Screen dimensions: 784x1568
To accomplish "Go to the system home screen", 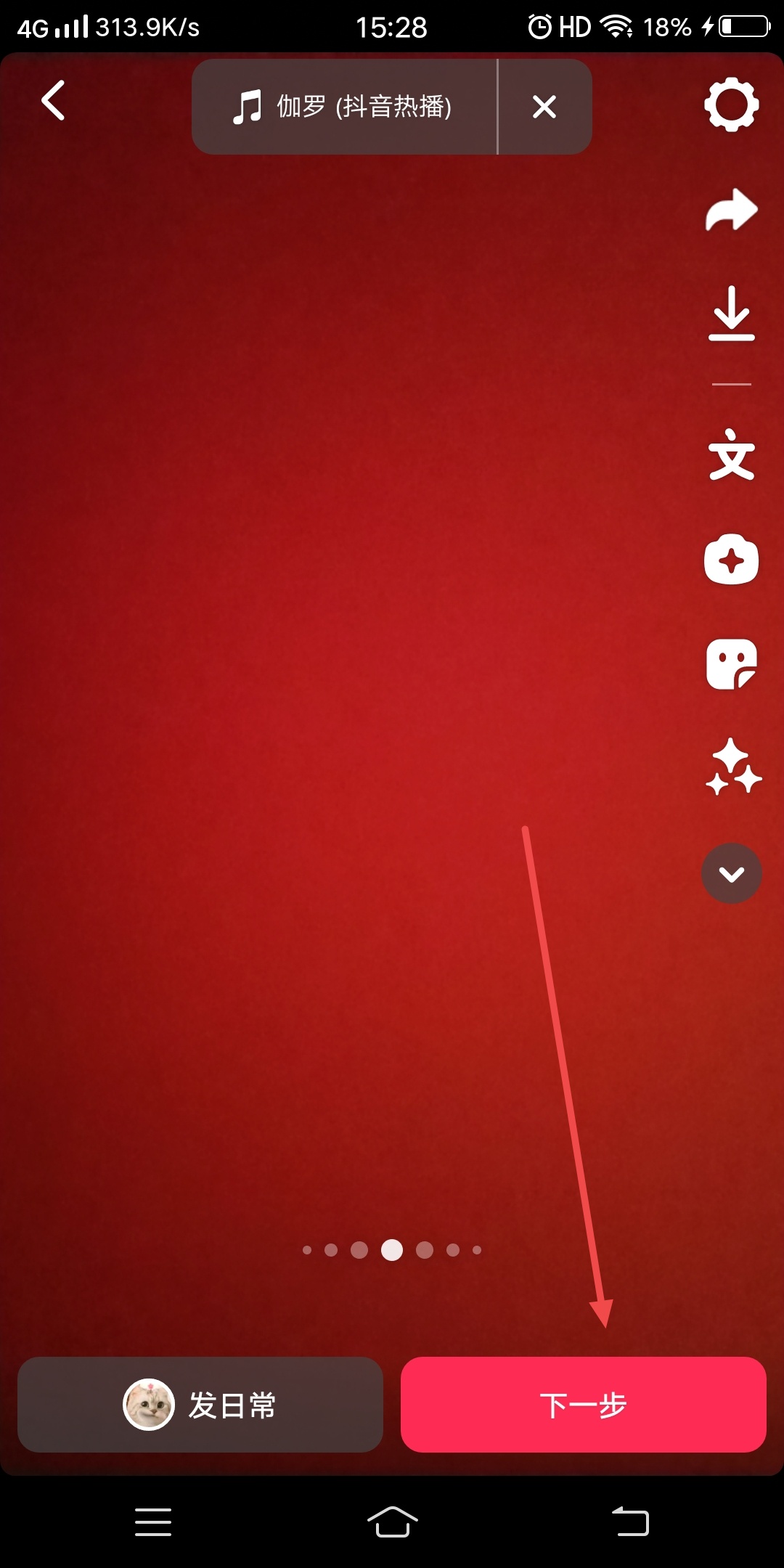I will 392,1522.
